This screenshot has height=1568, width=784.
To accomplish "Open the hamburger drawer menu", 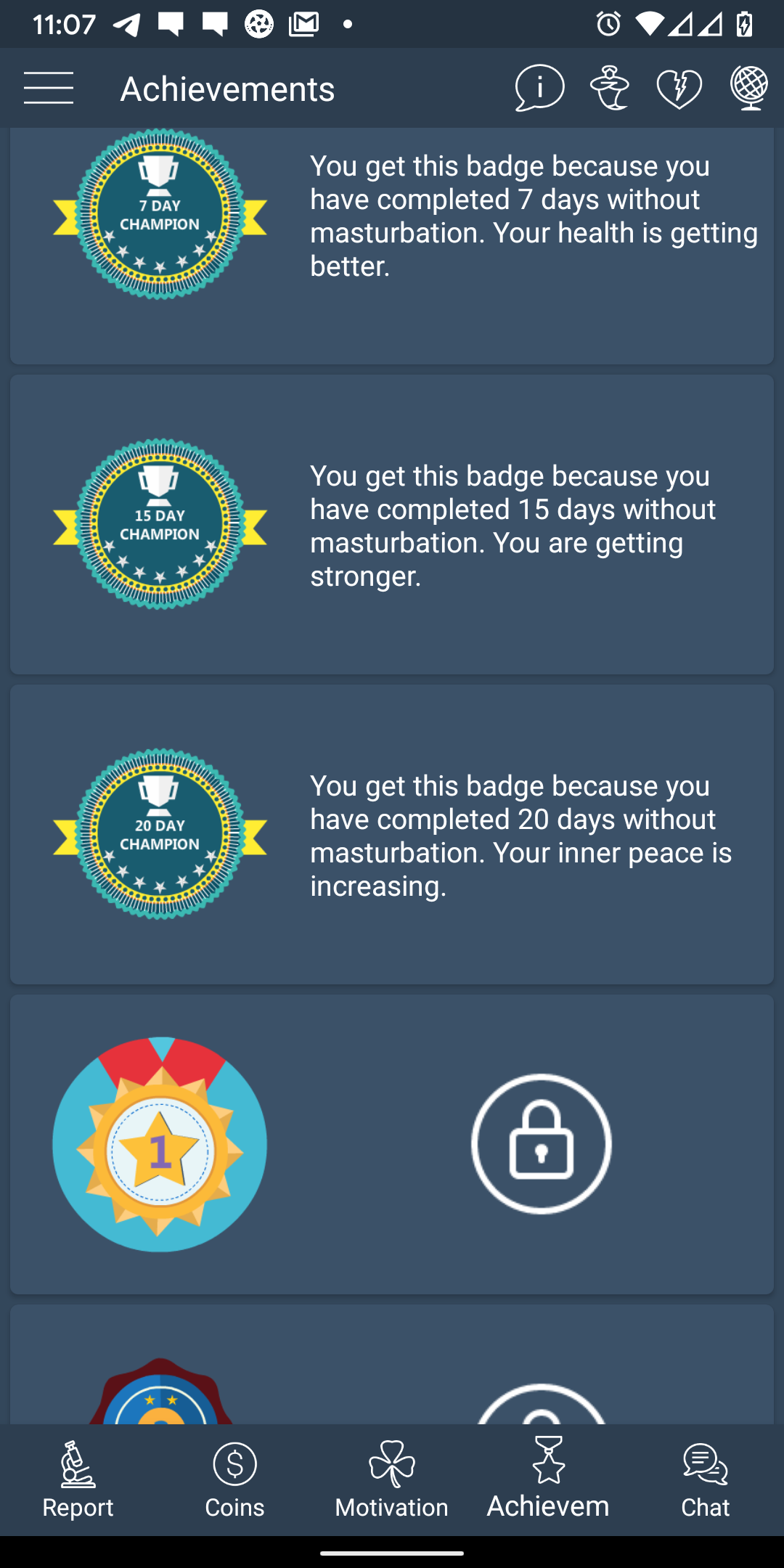I will click(49, 88).
